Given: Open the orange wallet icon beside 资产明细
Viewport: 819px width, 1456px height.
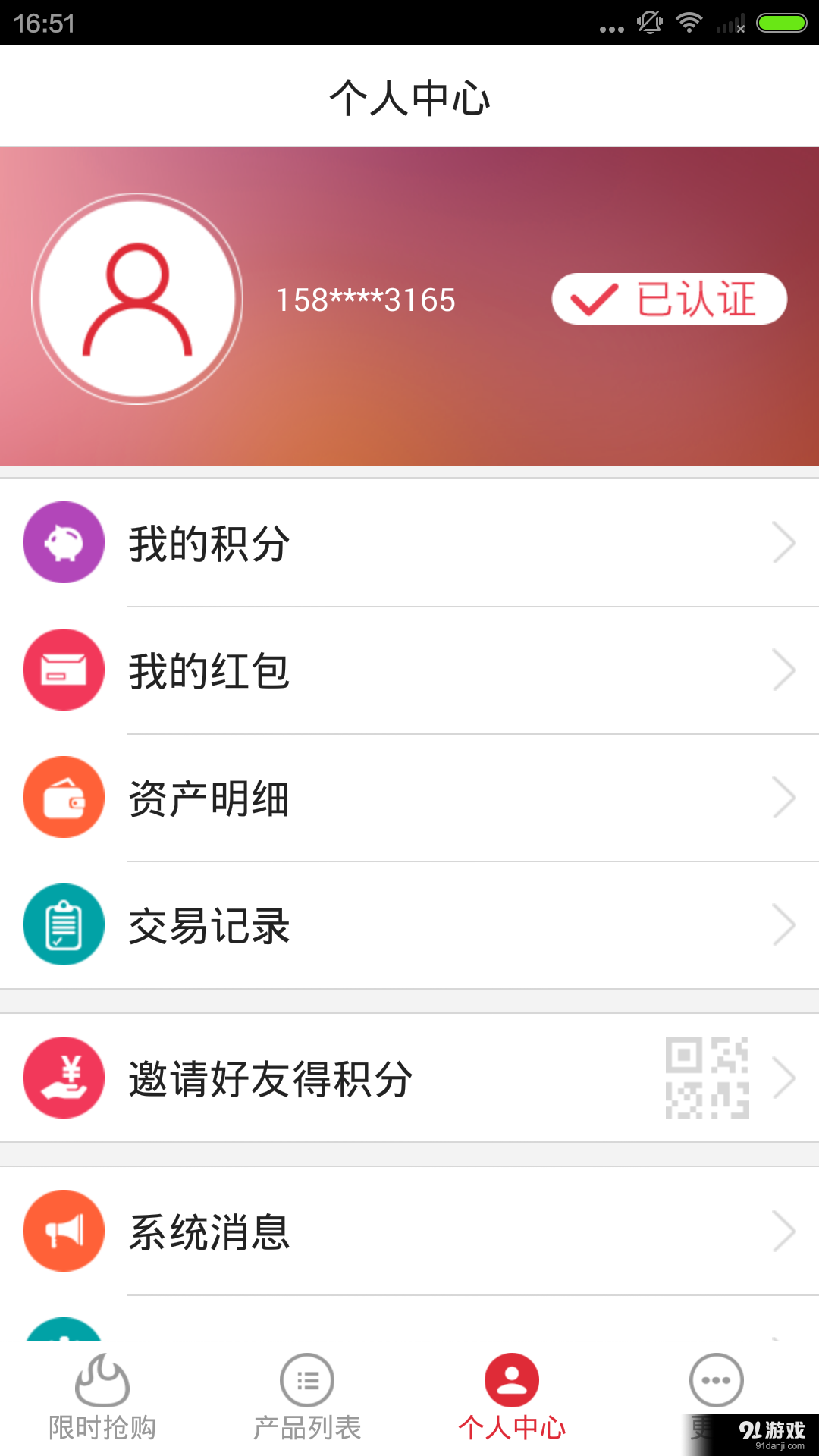Looking at the screenshot, I should pos(64,798).
